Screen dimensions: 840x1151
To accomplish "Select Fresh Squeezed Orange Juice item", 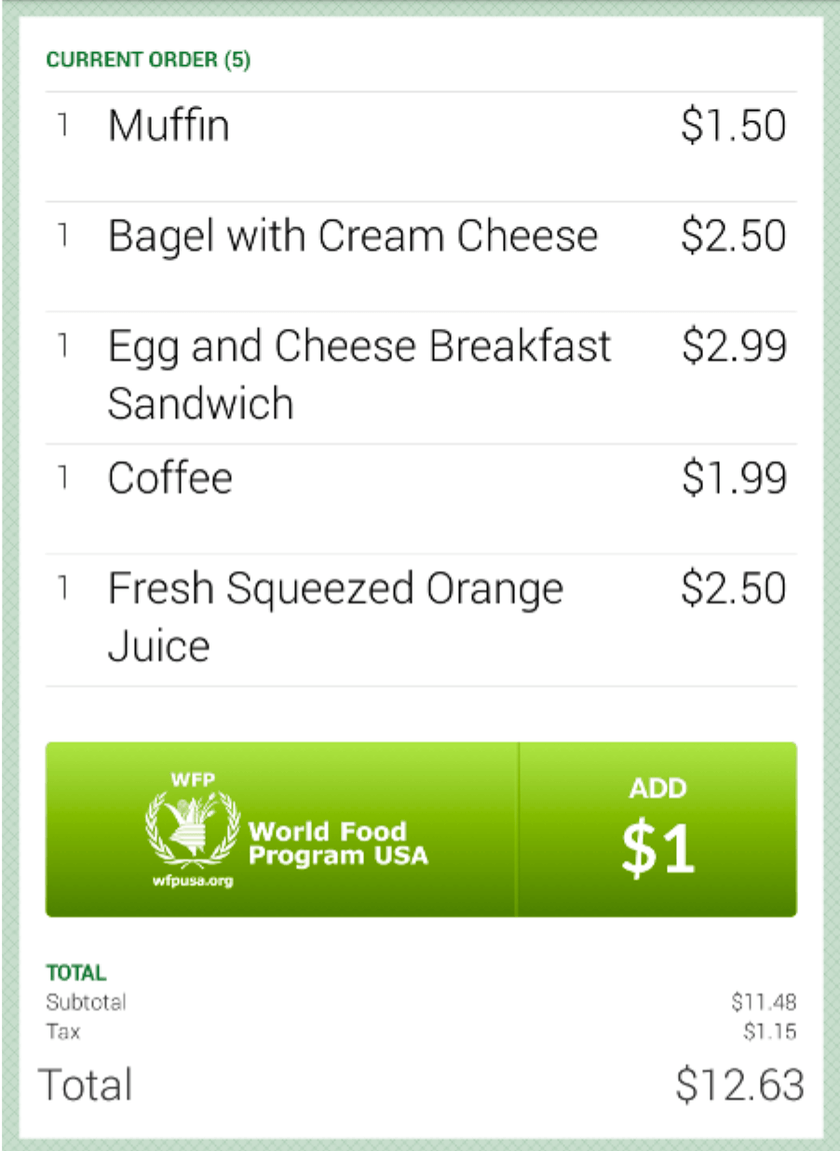I will click(420, 618).
